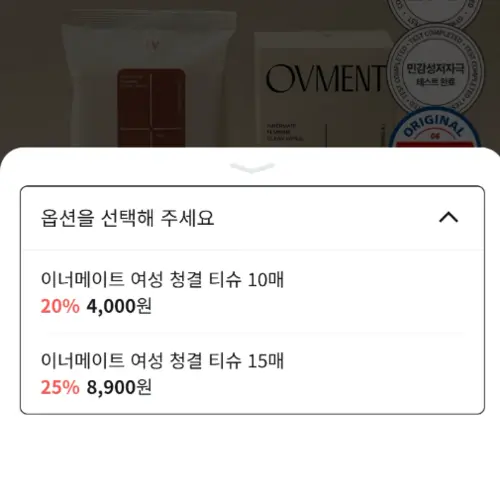Select 이너메이트 여성 청결 티슈 10매 option
Viewport: 500px width, 499px height.
tap(252, 292)
